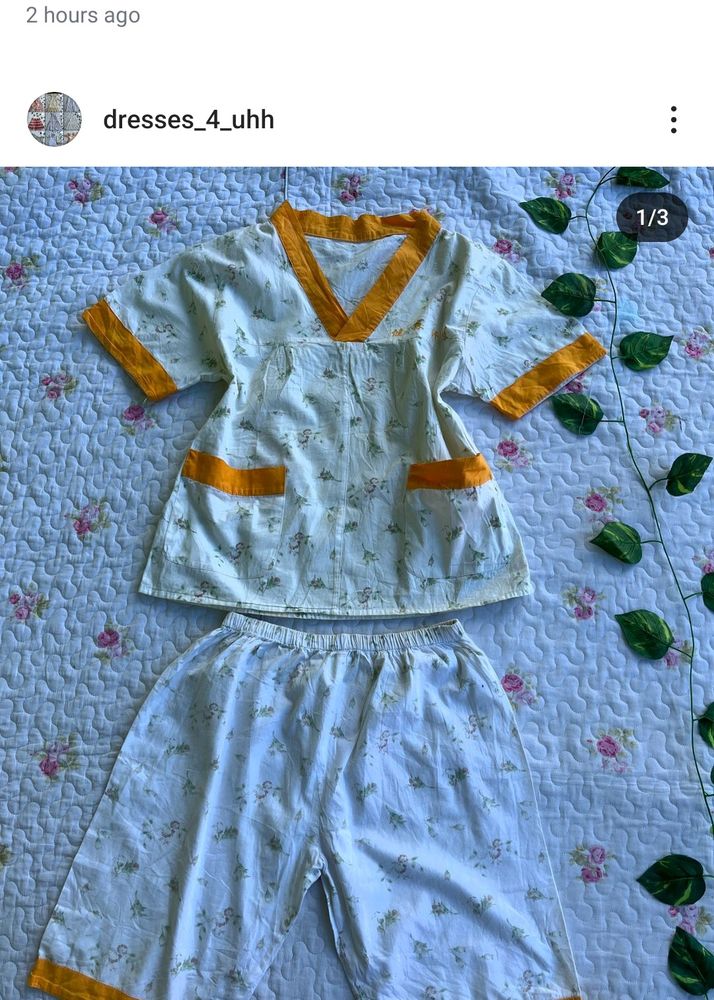Tap the dresses_4_uhh username

tap(188, 121)
